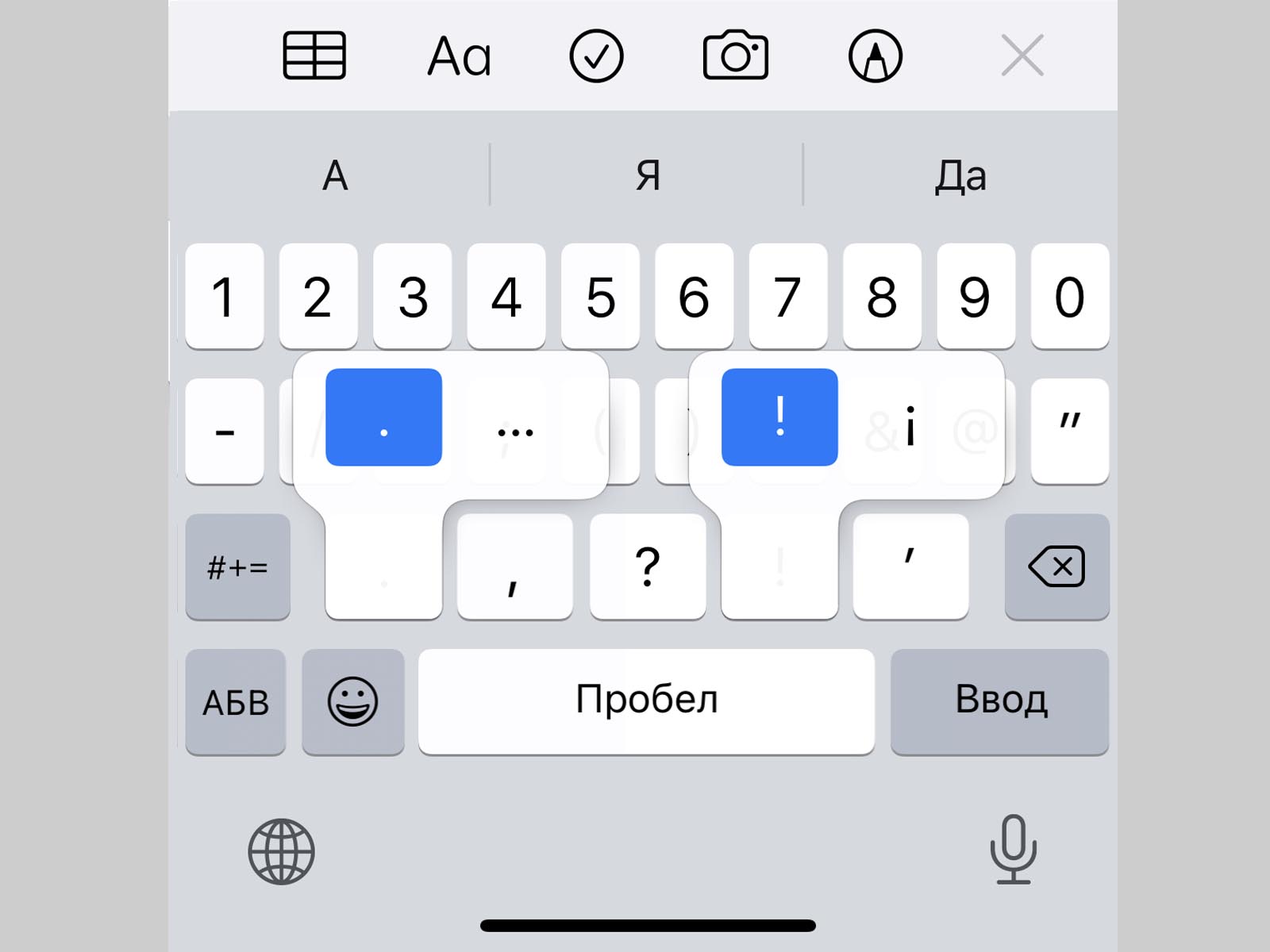Tap the Ввод return key
This screenshot has width=1270, height=952.
1000,701
